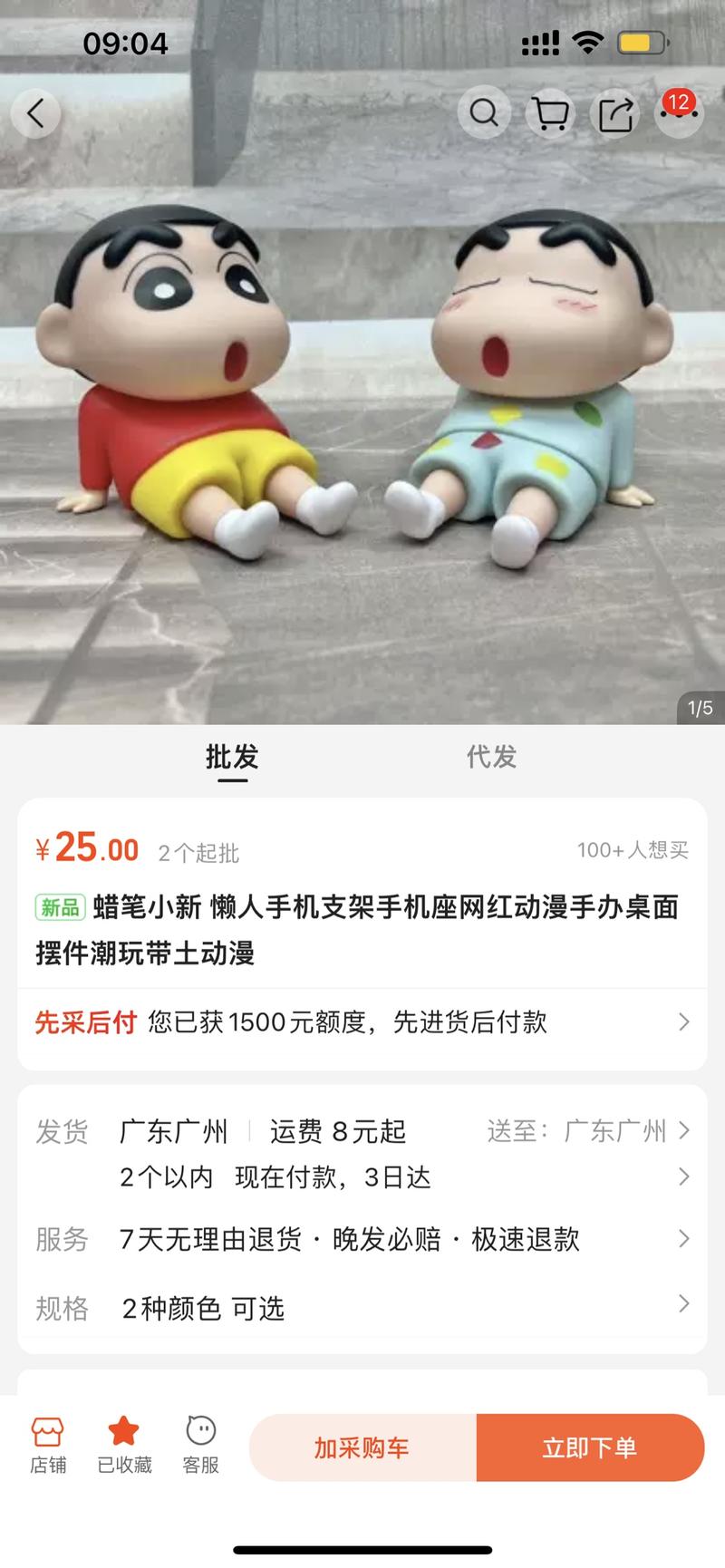The image size is (725, 1568).
Task: Tap the 1/5 image counter badge
Action: coord(699,708)
